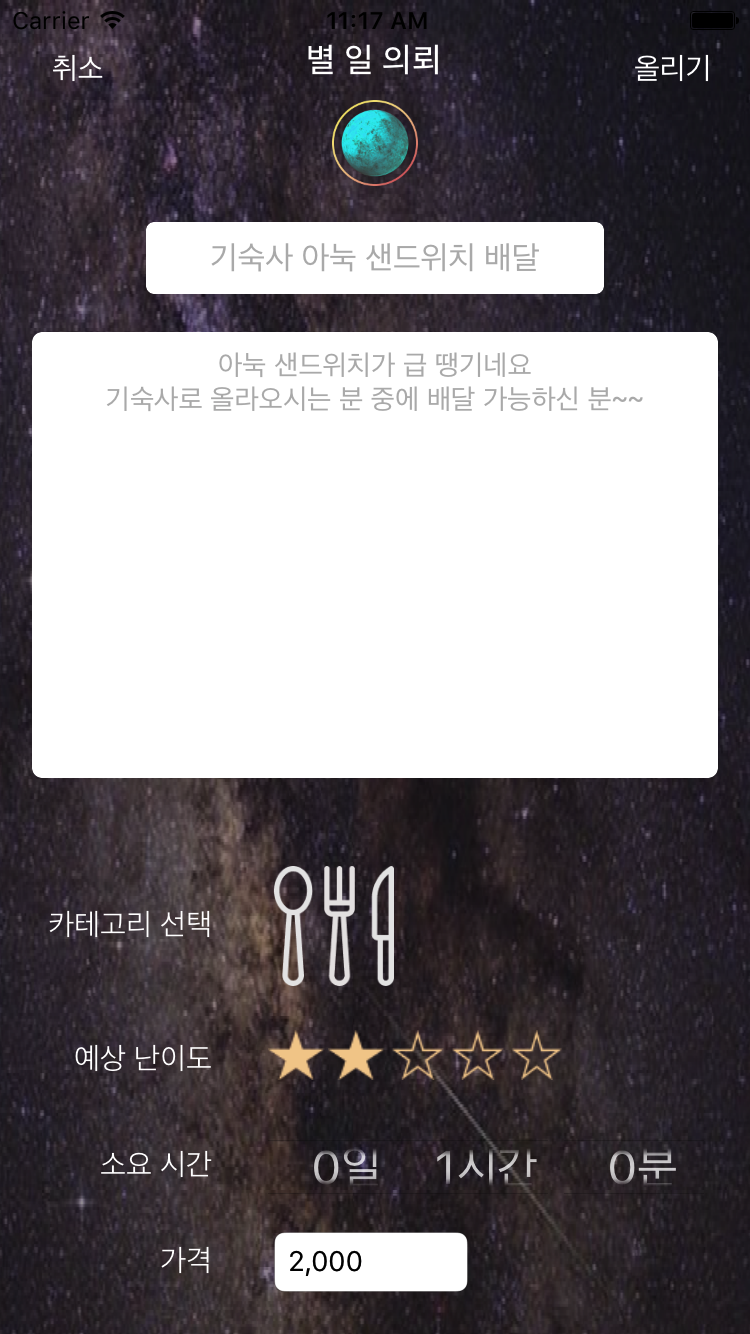Select the 0분 minutes picker column
Image resolution: width=750 pixels, height=1334 pixels.
[x=643, y=1167]
